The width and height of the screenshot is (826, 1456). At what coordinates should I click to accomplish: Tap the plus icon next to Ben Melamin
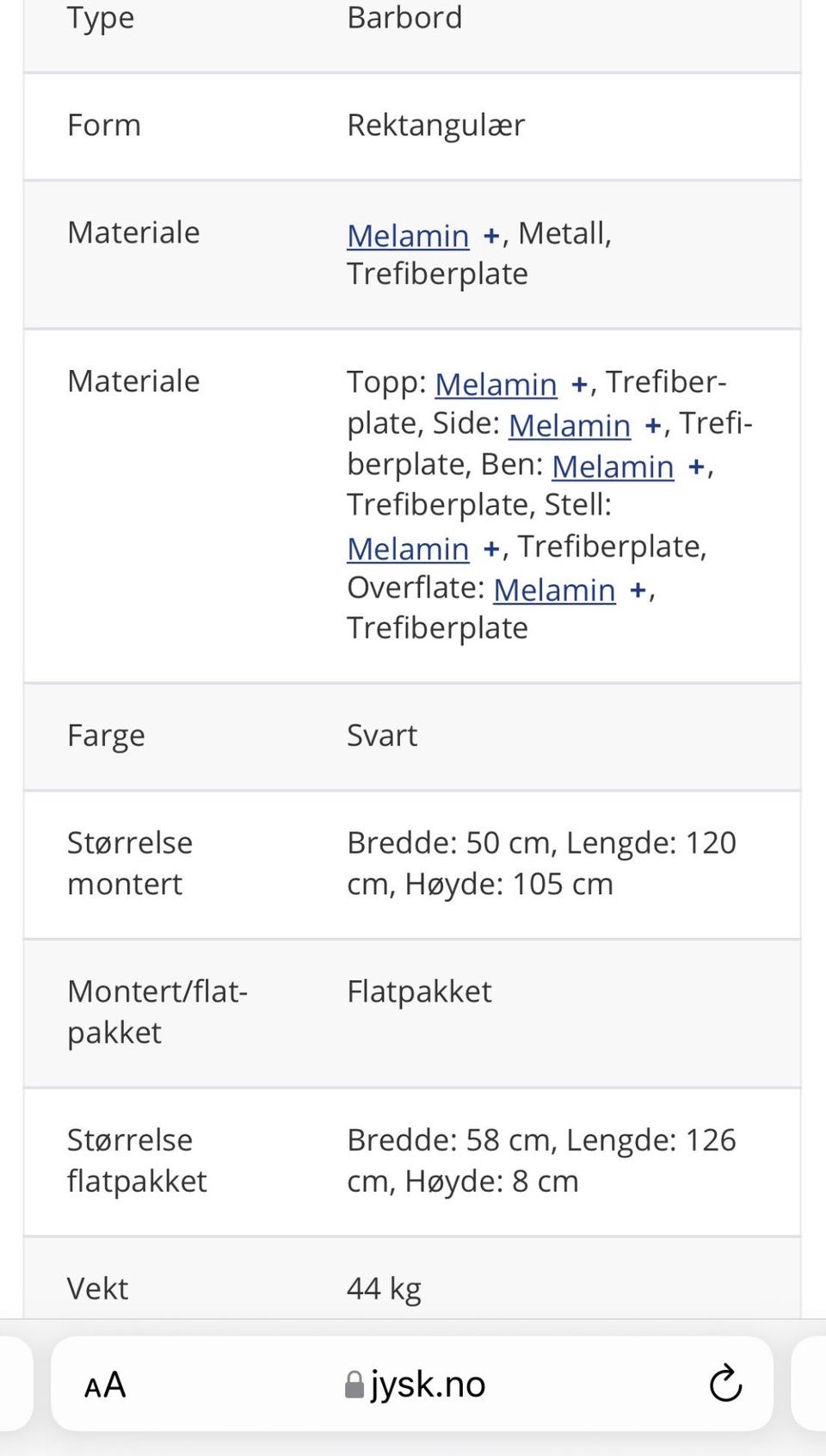click(x=696, y=466)
